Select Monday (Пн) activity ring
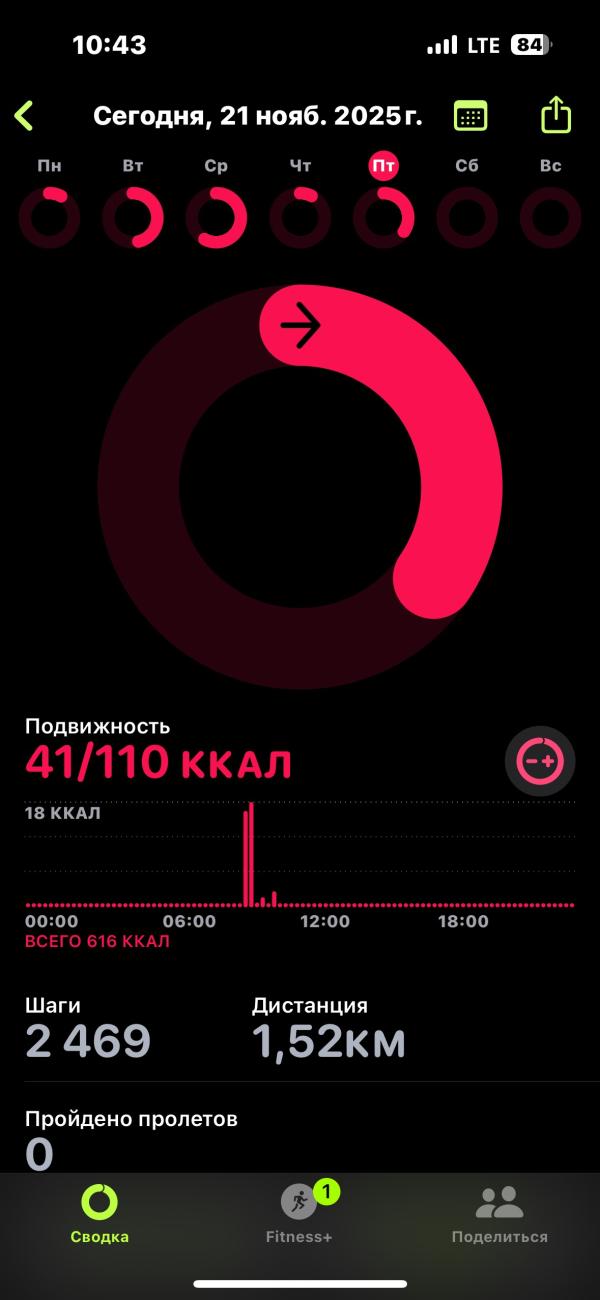 pyautogui.click(x=49, y=218)
